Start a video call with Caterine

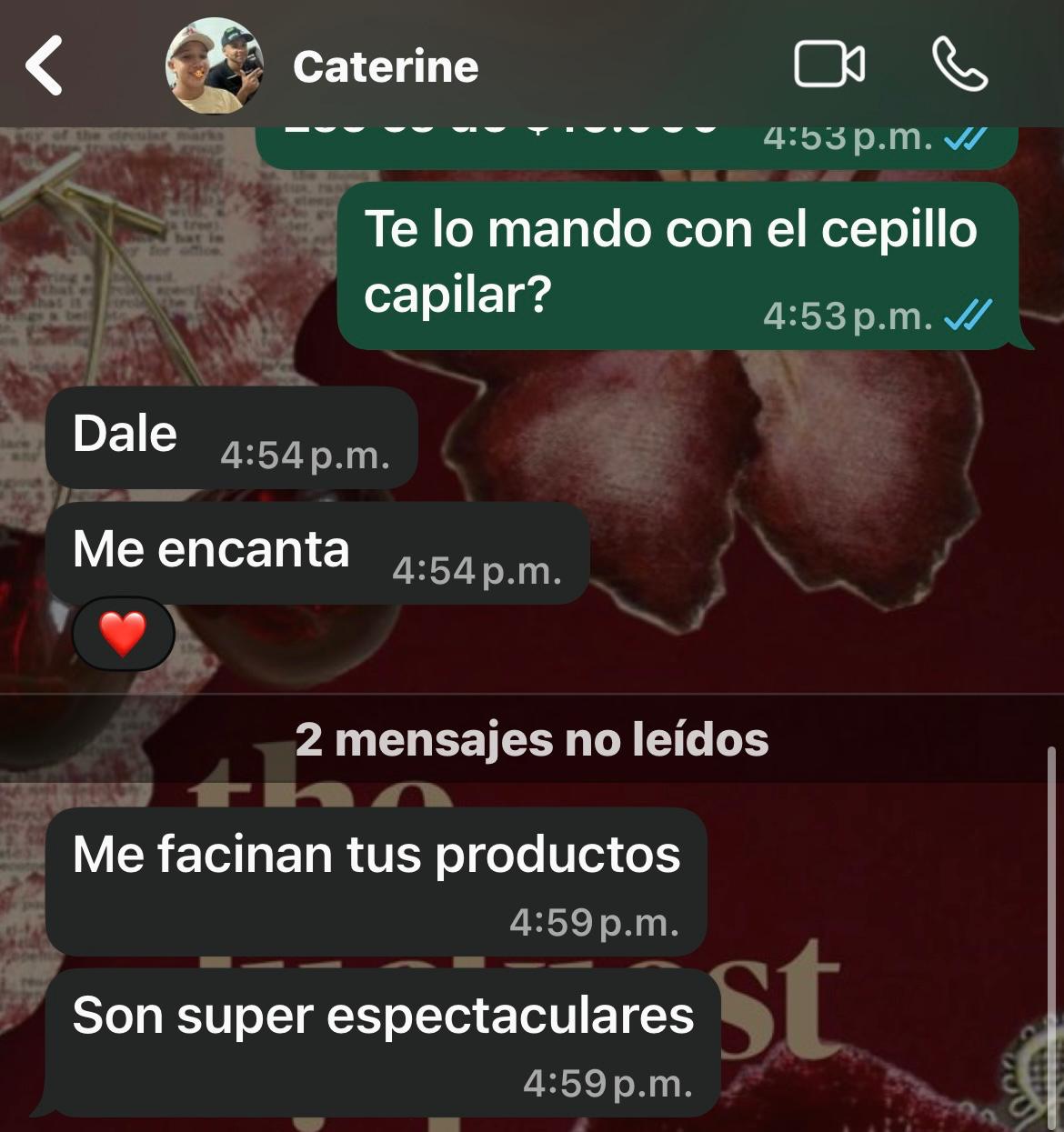(x=828, y=65)
